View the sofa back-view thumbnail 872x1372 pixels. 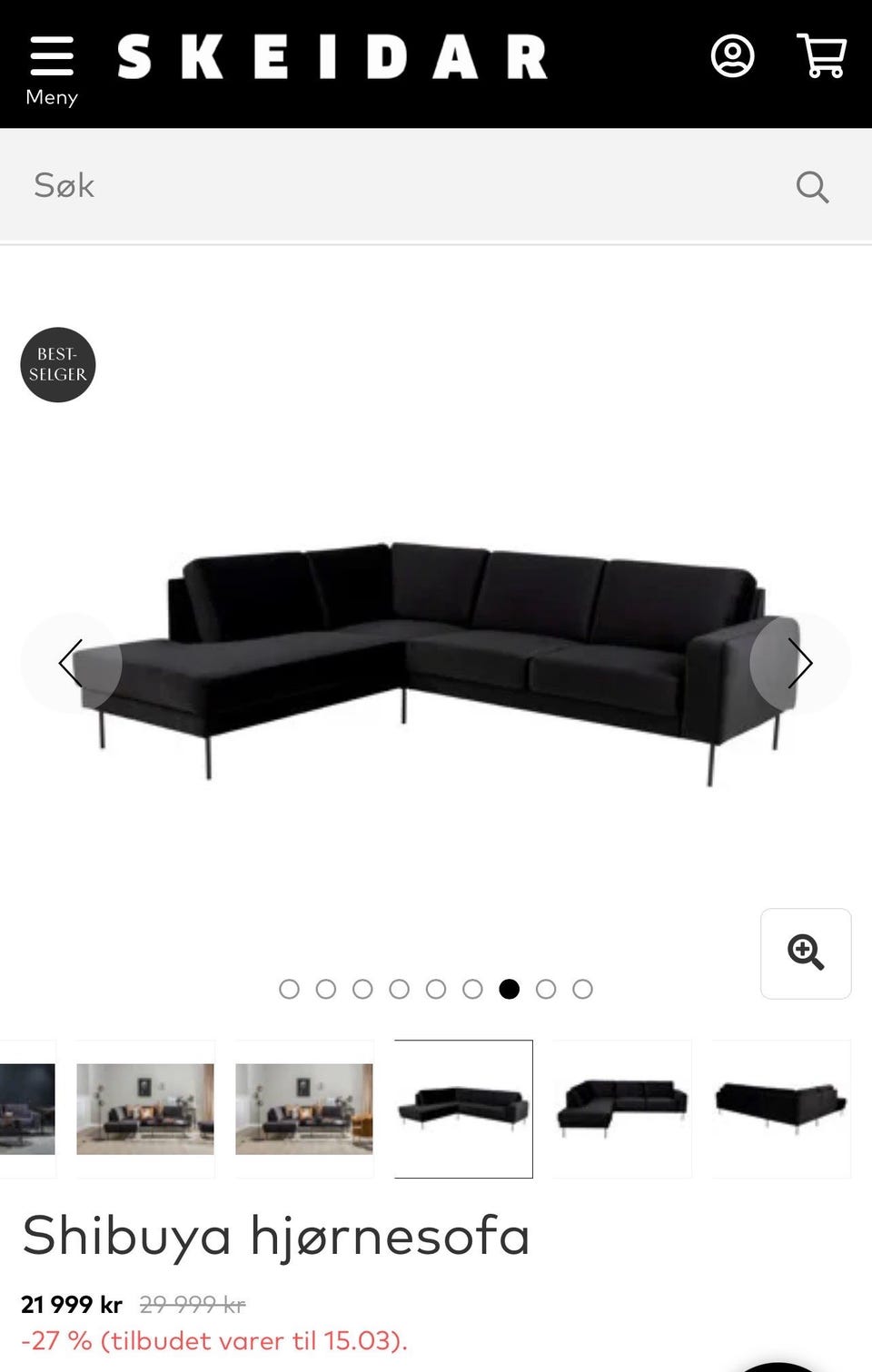click(x=781, y=1109)
